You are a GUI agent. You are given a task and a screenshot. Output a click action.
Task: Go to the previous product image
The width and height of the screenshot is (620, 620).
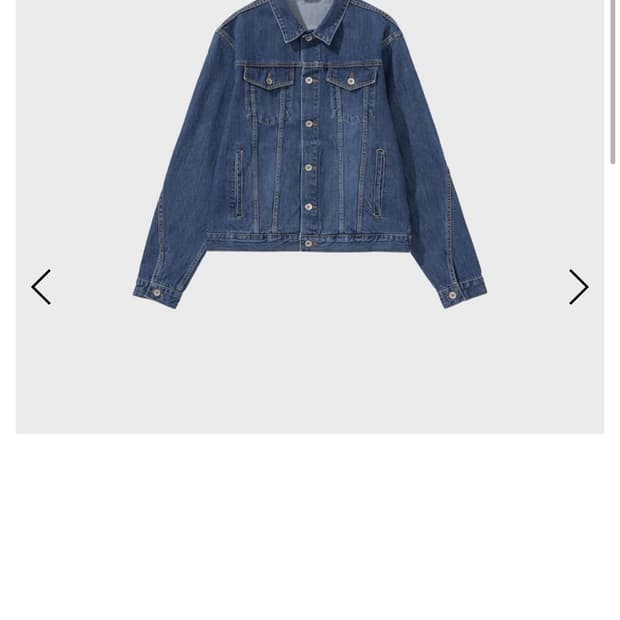[x=41, y=287]
